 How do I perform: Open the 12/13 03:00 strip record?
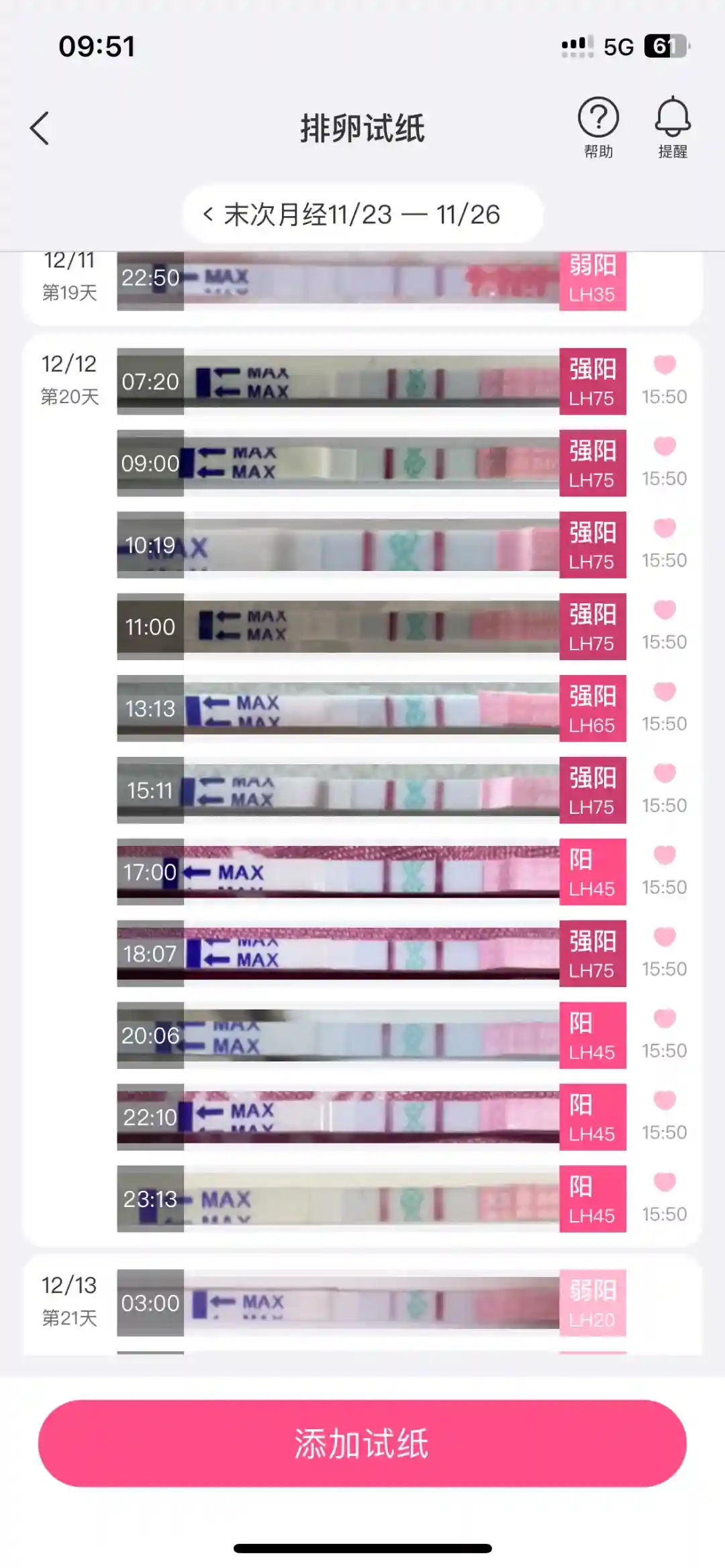371,1303
